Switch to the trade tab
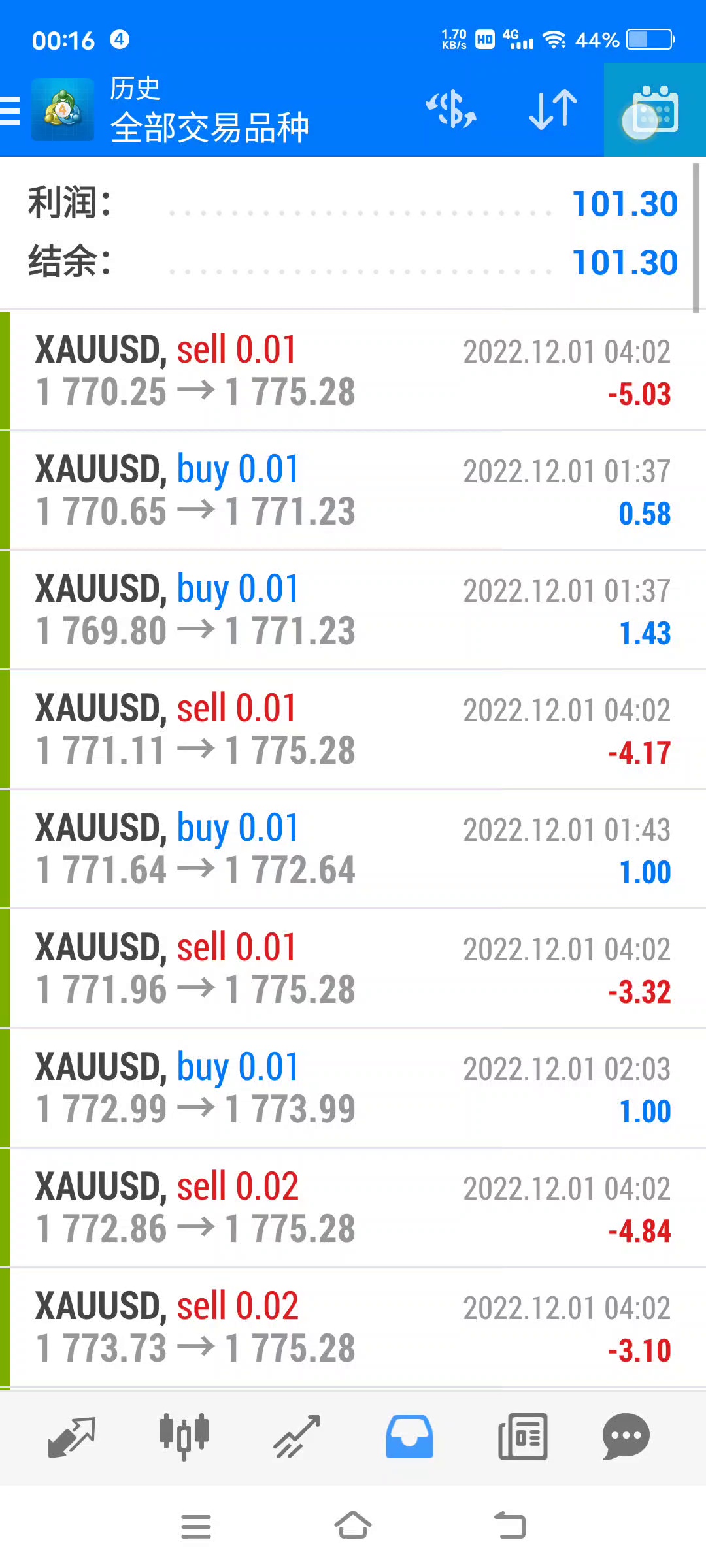706x1568 pixels. click(x=297, y=1437)
